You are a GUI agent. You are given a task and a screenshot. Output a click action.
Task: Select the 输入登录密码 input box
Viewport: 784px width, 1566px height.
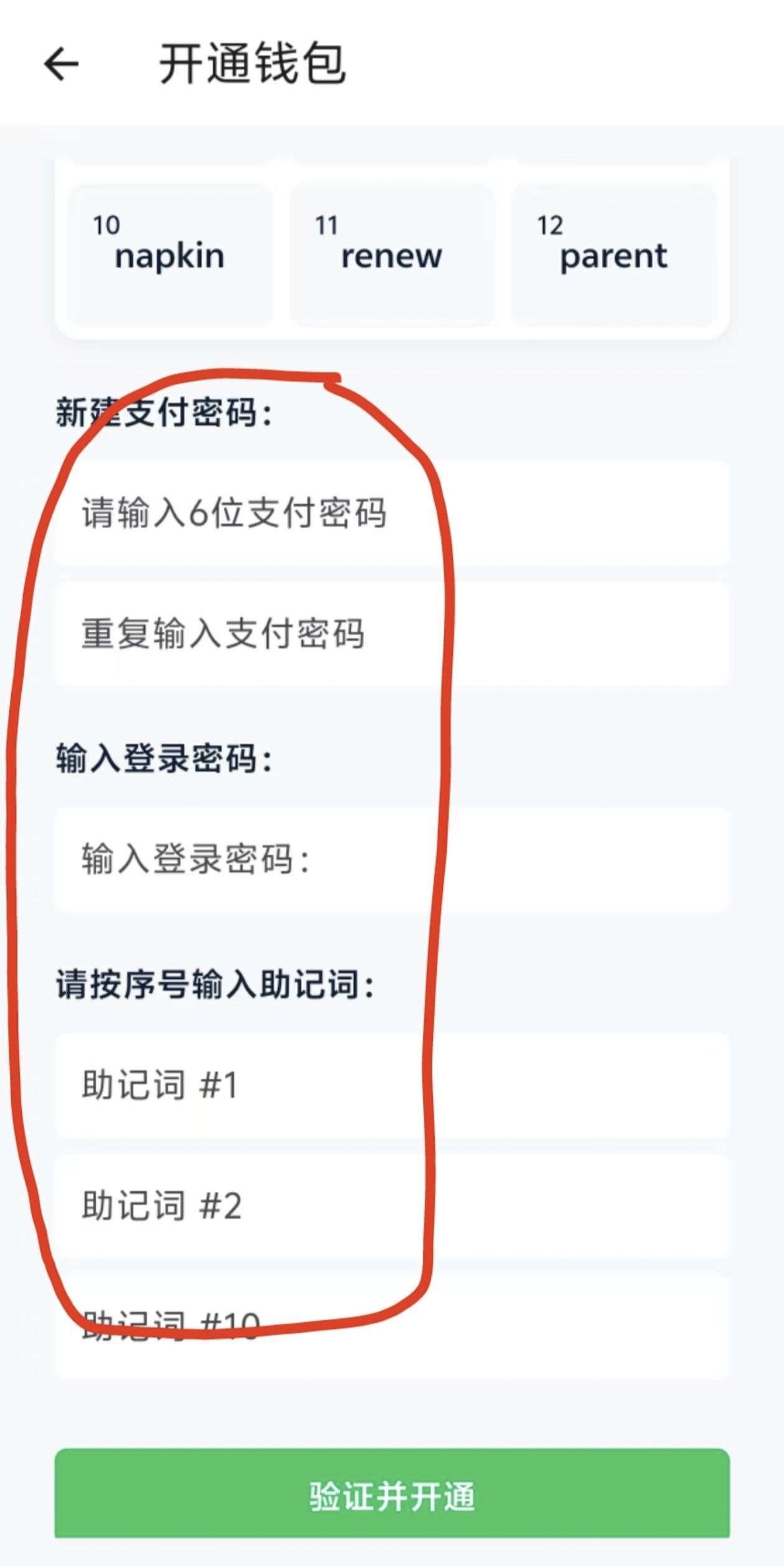click(x=392, y=860)
